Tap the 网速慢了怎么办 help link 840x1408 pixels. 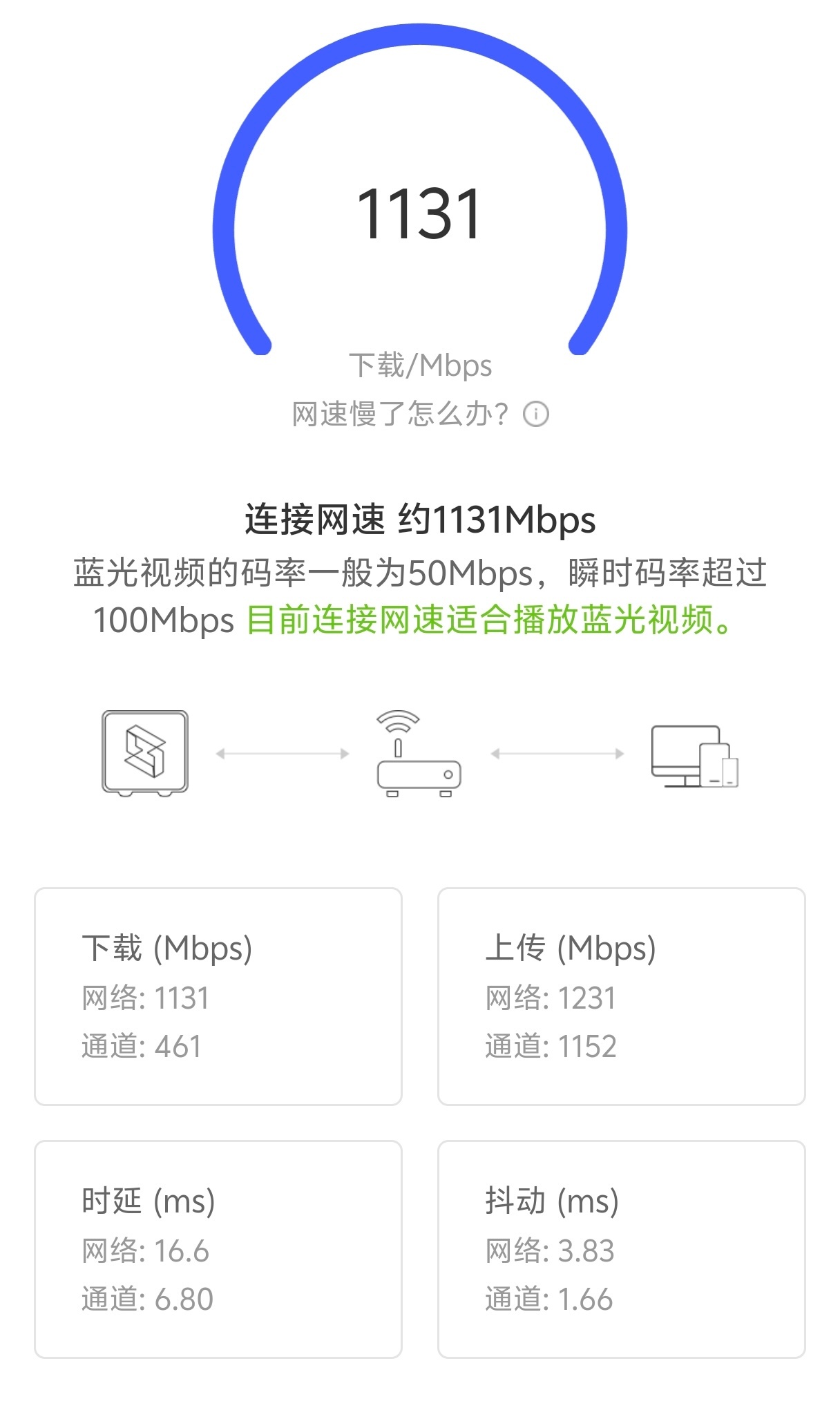[x=420, y=414]
